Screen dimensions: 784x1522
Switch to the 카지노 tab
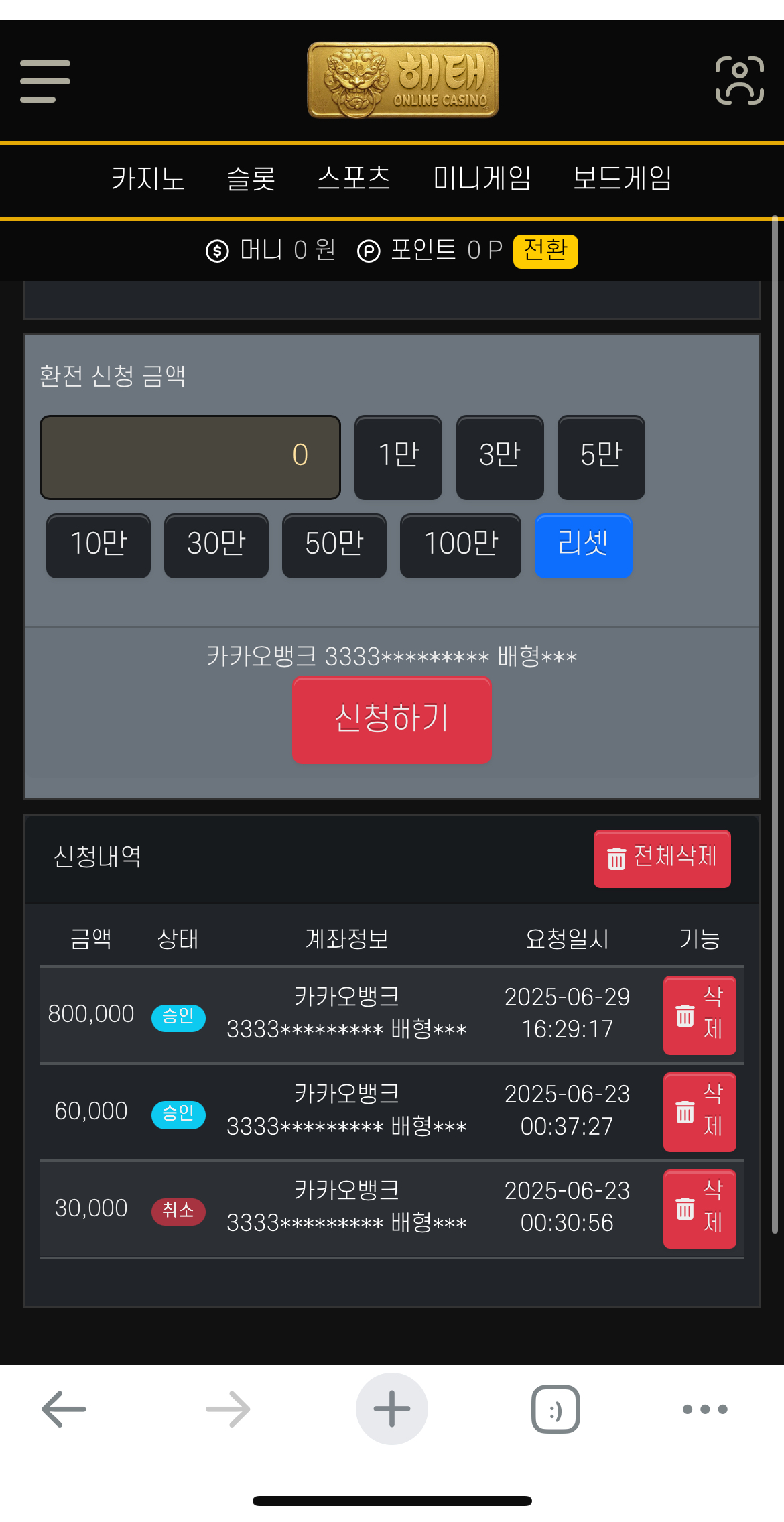[x=147, y=178]
